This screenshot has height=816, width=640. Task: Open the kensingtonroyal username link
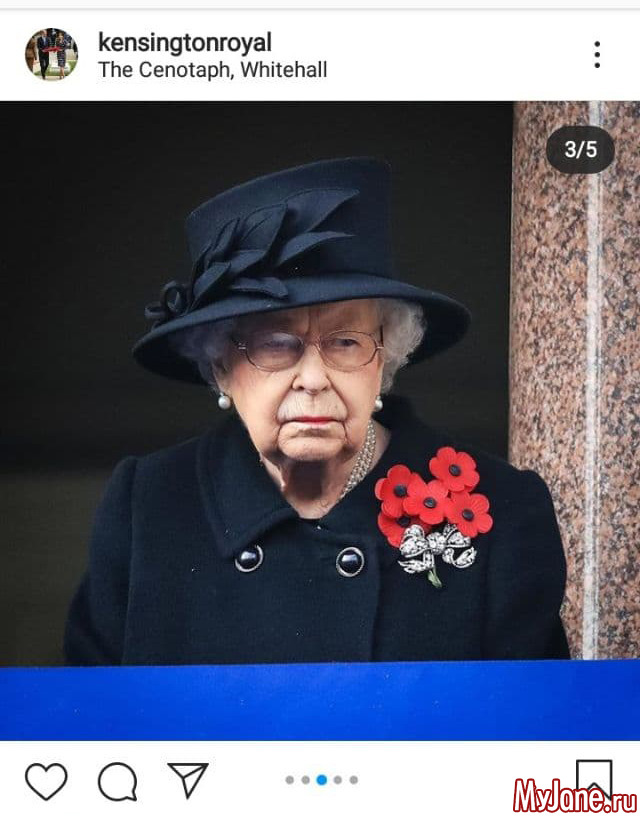point(184,42)
